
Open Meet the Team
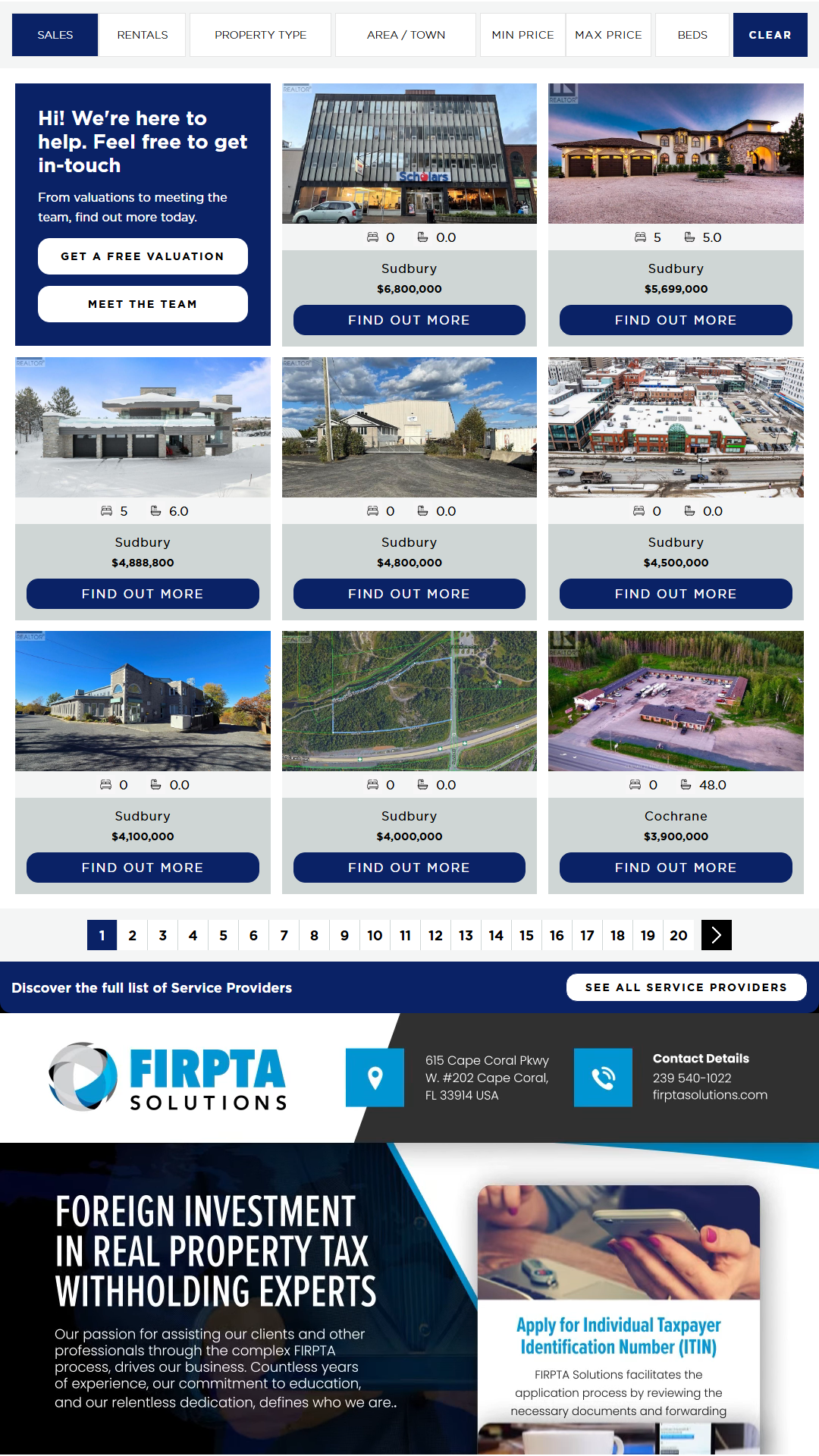tap(143, 304)
